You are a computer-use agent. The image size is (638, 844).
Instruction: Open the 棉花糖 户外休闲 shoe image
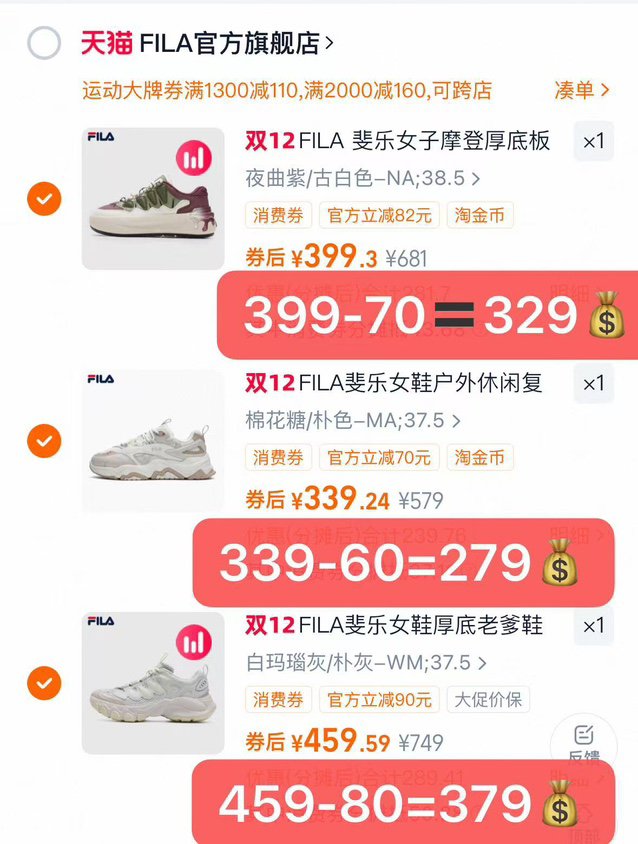pyautogui.click(x=153, y=440)
